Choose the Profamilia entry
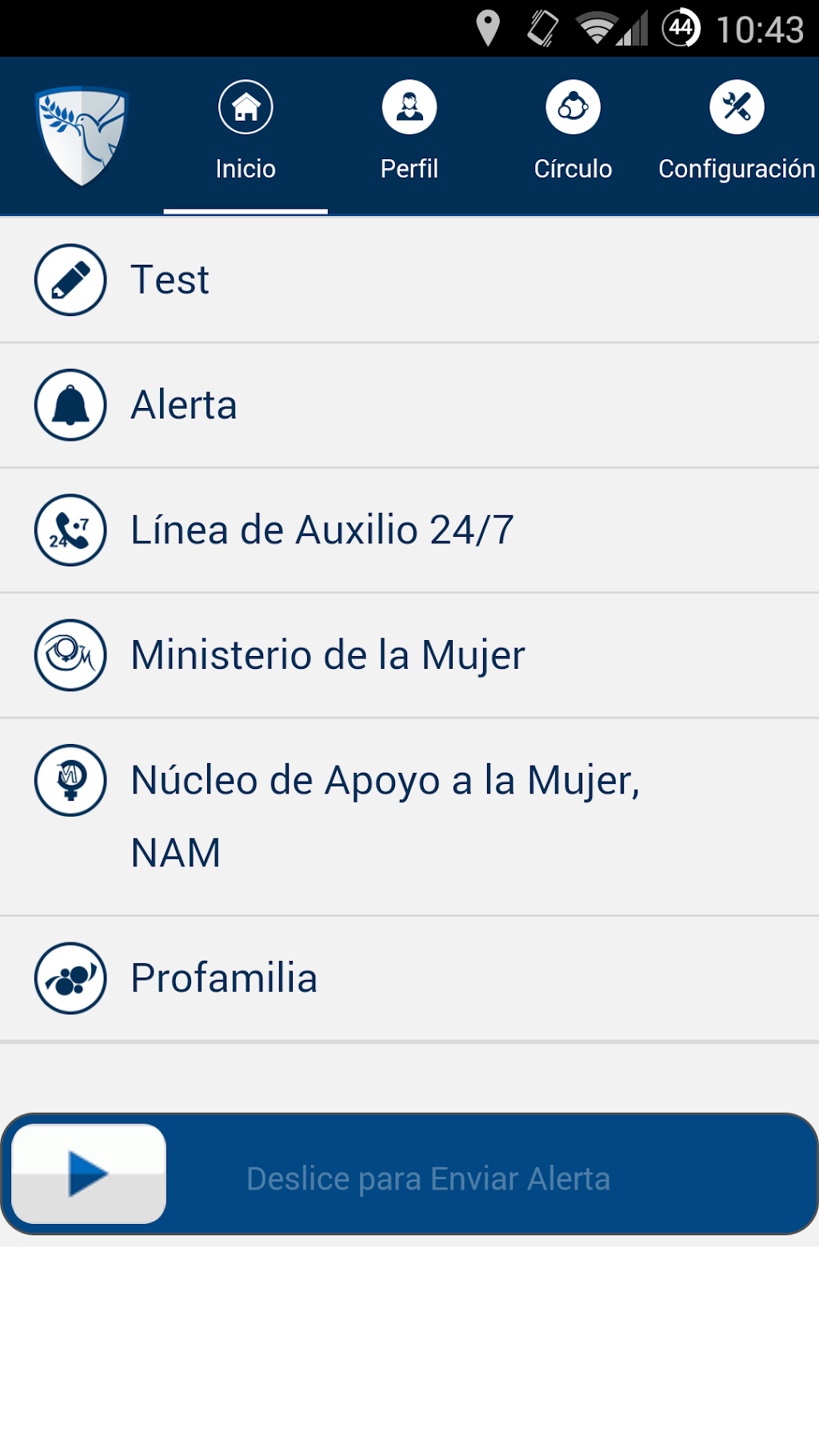This screenshot has width=819, height=1456. 409,978
